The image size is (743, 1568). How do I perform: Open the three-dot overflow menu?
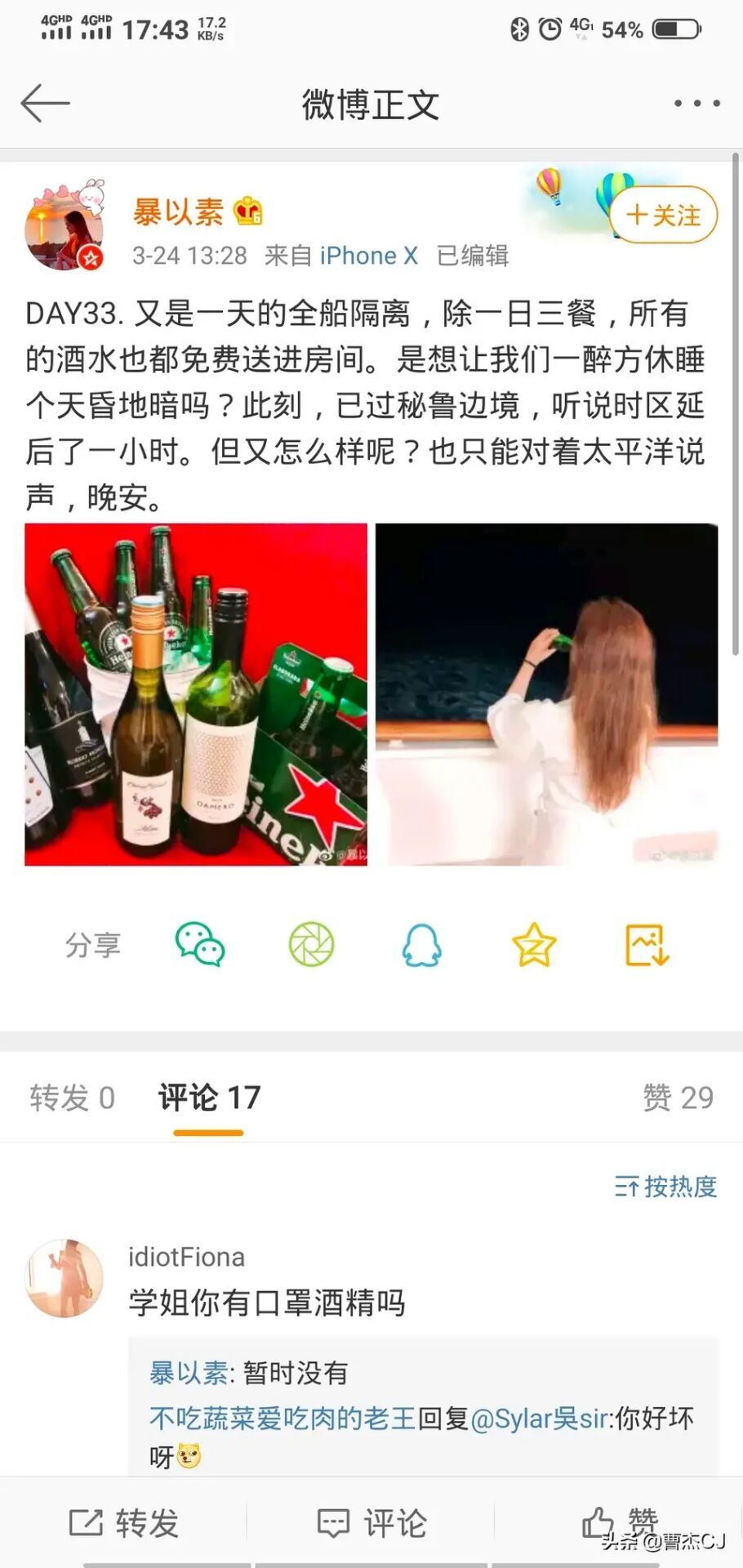coord(696,104)
